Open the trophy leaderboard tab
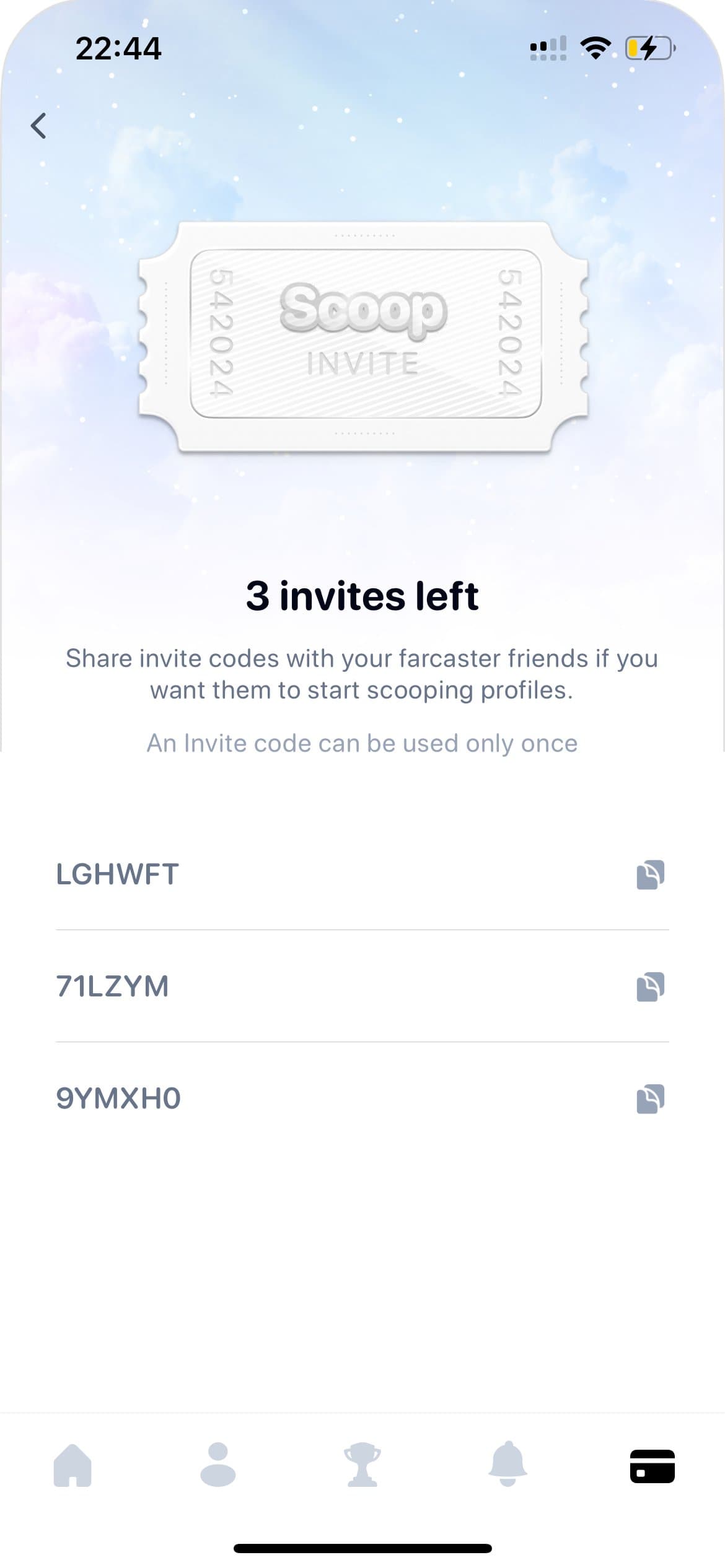 pyautogui.click(x=362, y=1465)
